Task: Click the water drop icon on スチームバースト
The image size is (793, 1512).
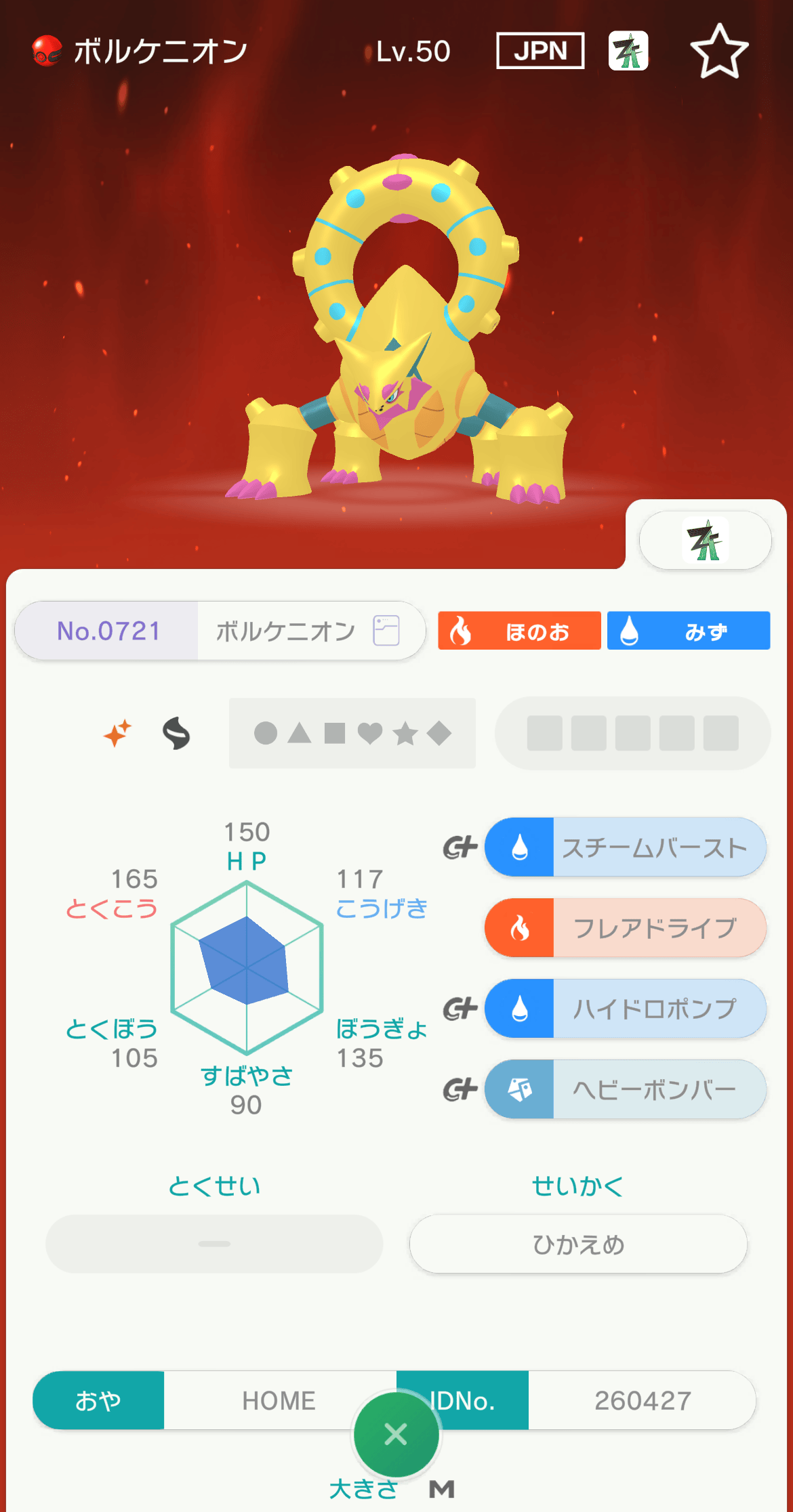Action: point(519,847)
